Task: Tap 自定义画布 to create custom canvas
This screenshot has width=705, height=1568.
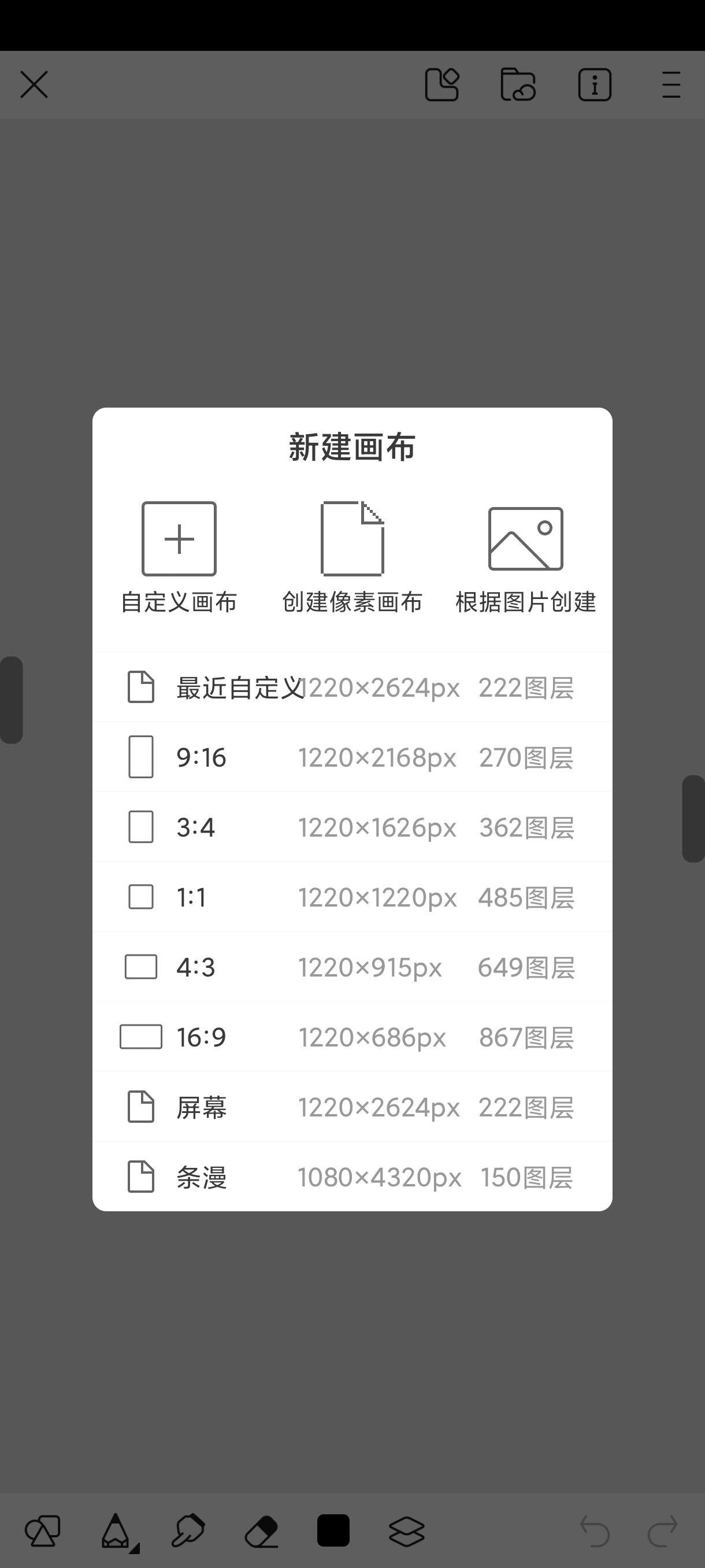Action: 179,556
